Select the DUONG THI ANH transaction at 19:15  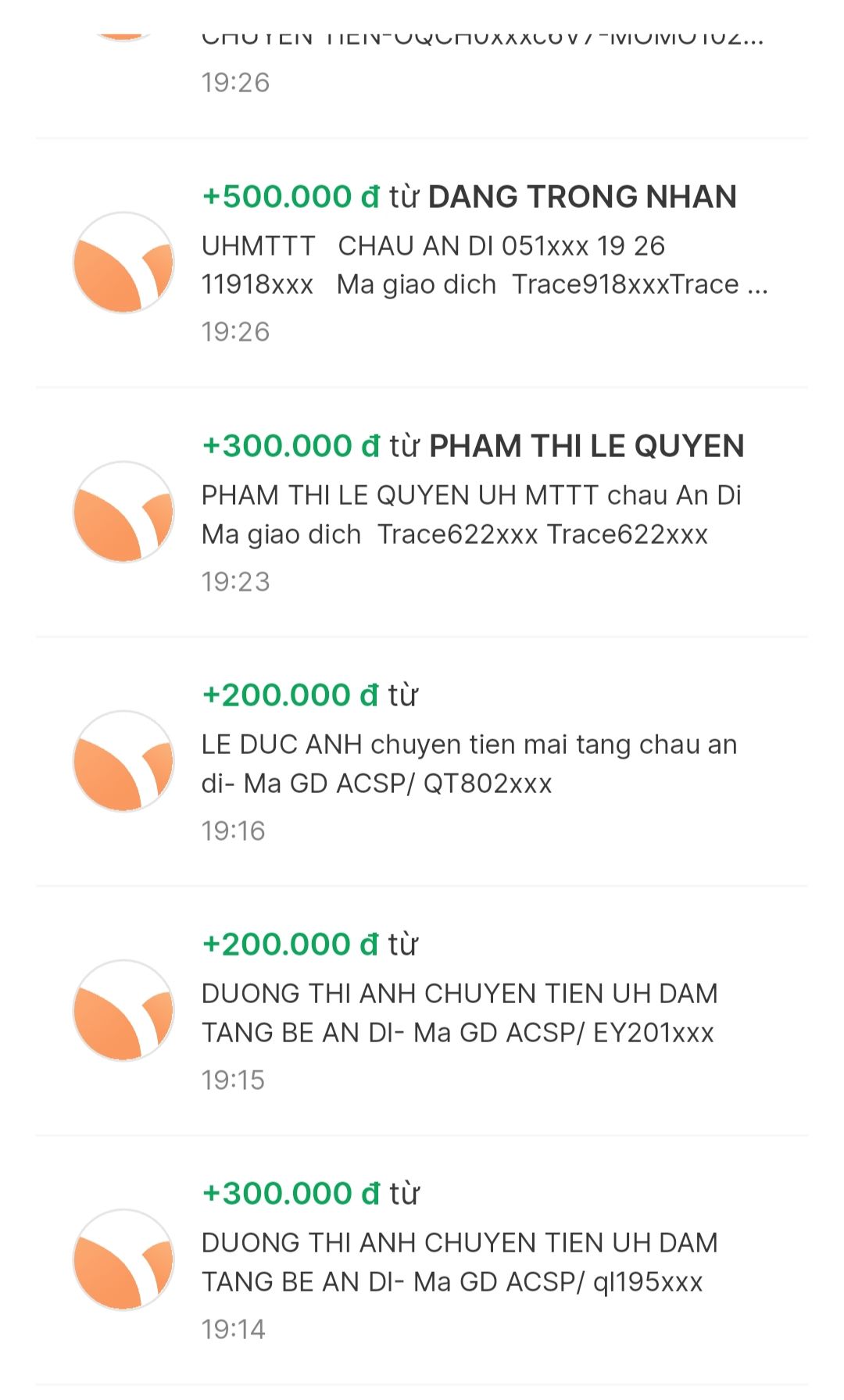pos(469,1012)
